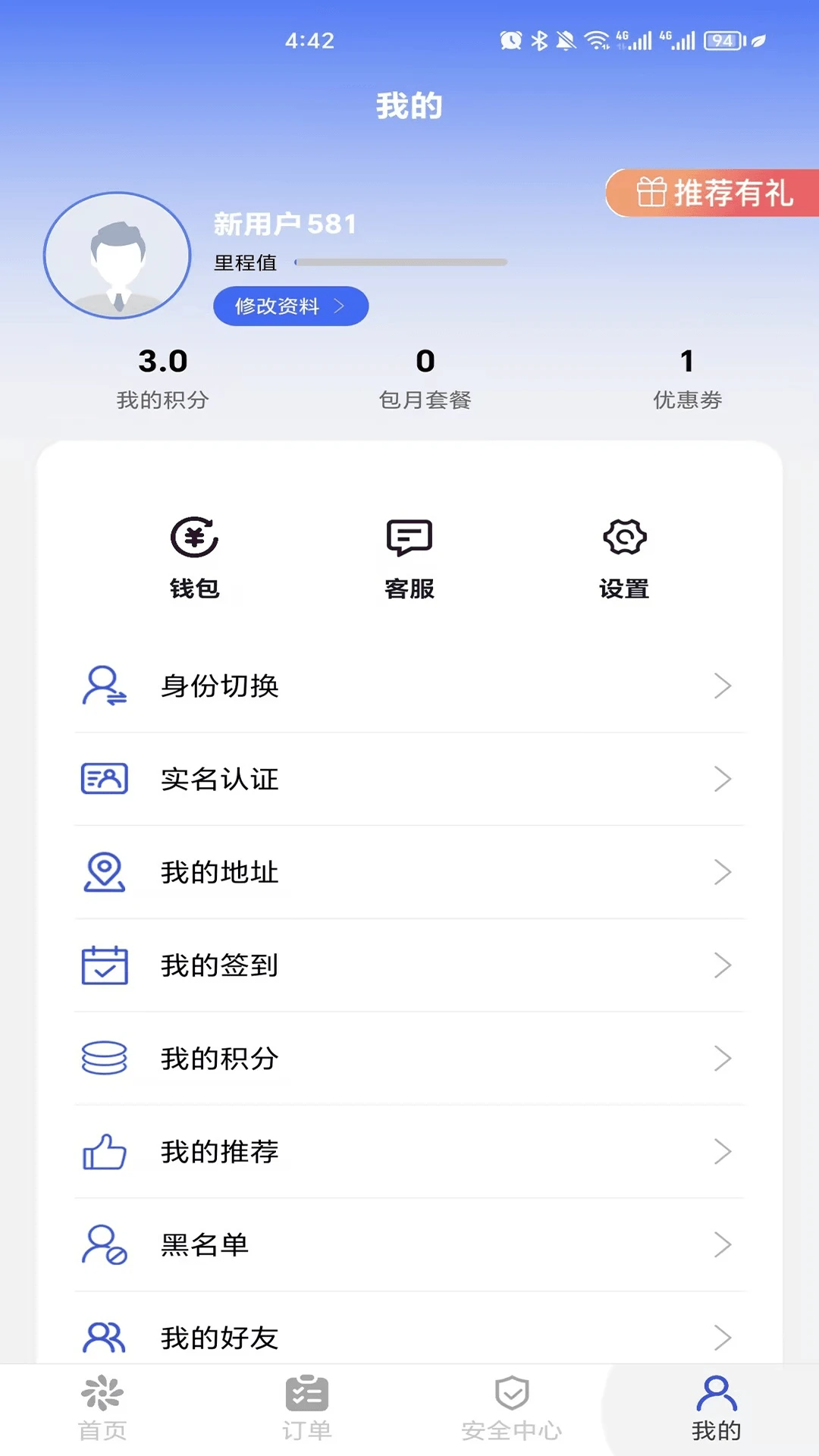Screen dimensions: 819x1456
Task: Select the 我的 bottom tab
Action: (x=716, y=1409)
